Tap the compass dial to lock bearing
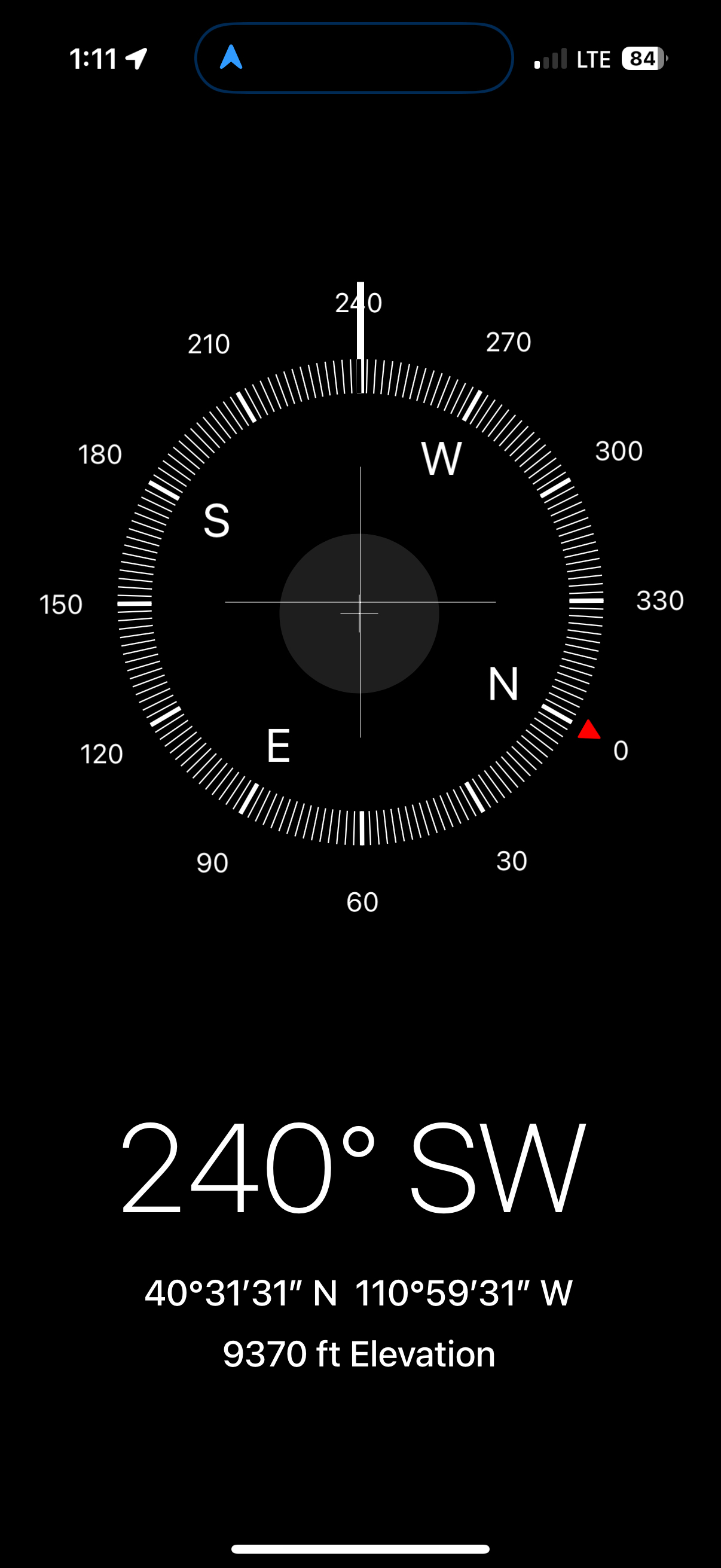Image resolution: width=721 pixels, height=1568 pixels. [360, 602]
